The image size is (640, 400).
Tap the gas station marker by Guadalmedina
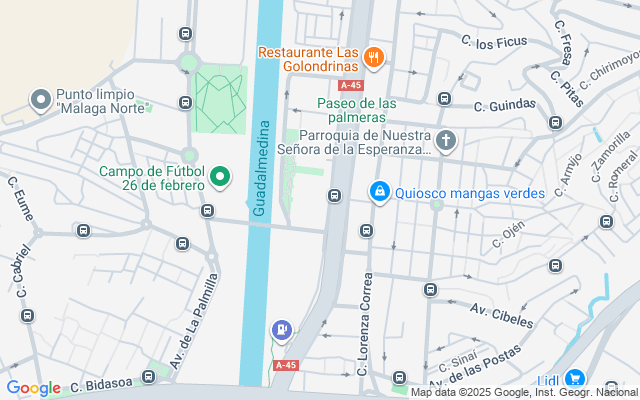pos(284,329)
